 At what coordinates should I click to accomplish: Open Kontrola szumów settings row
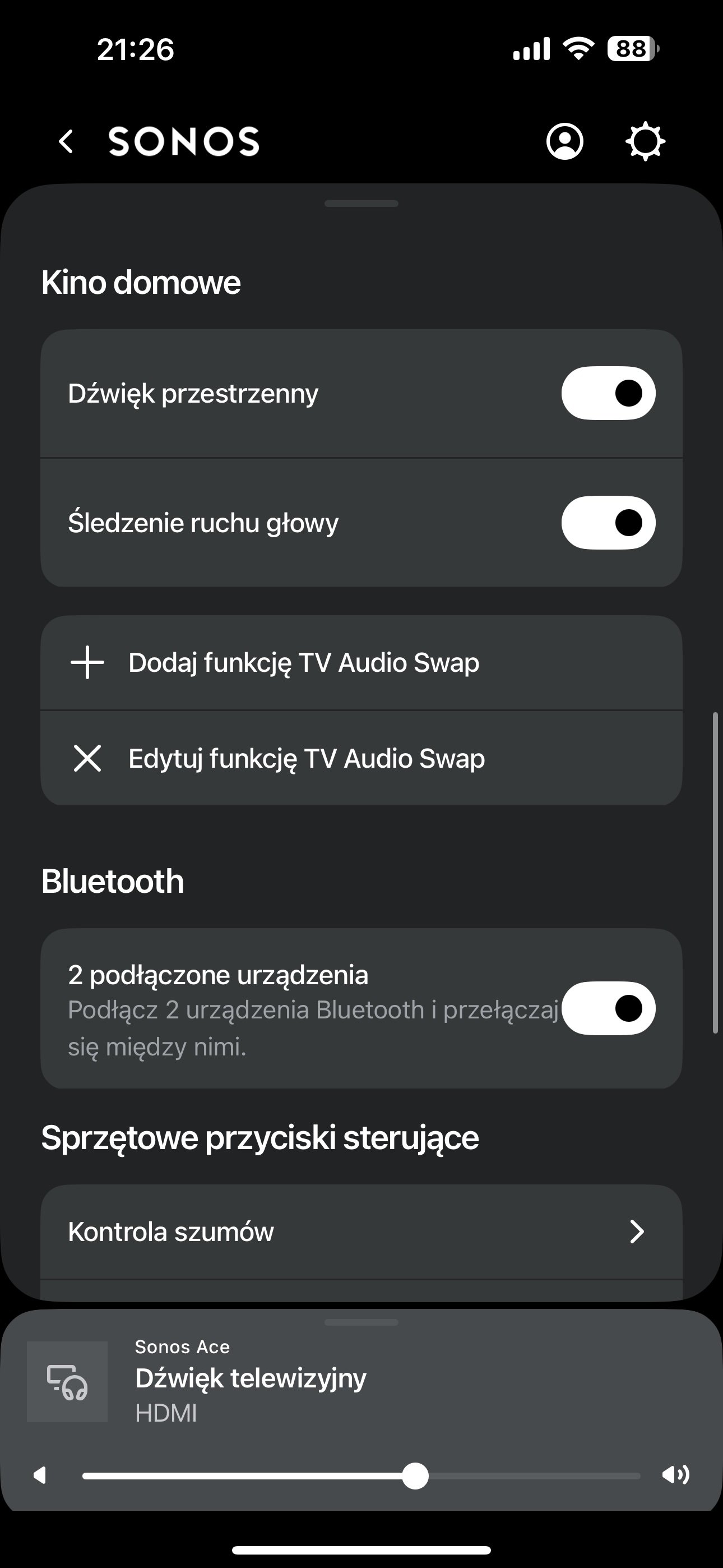tap(361, 1232)
